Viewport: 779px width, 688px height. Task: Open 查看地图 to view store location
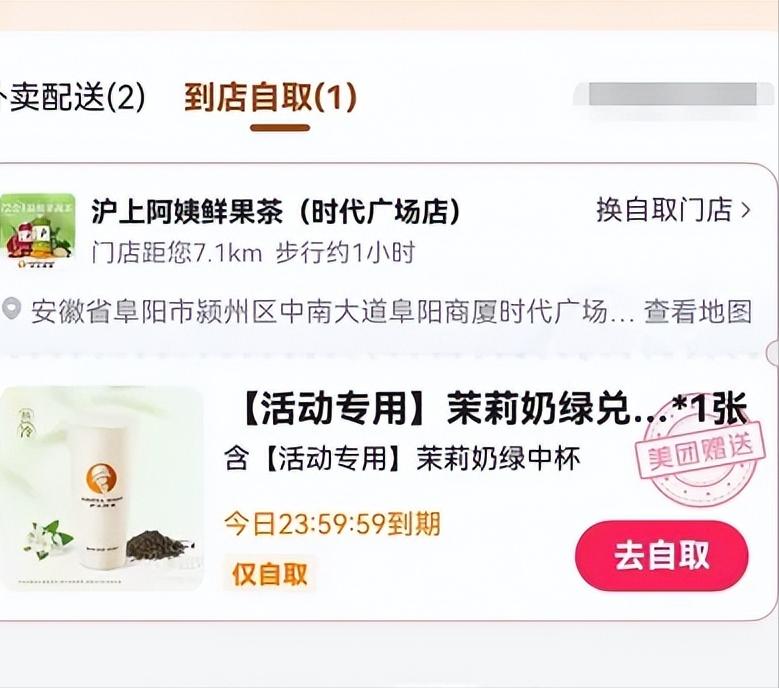pos(697,311)
